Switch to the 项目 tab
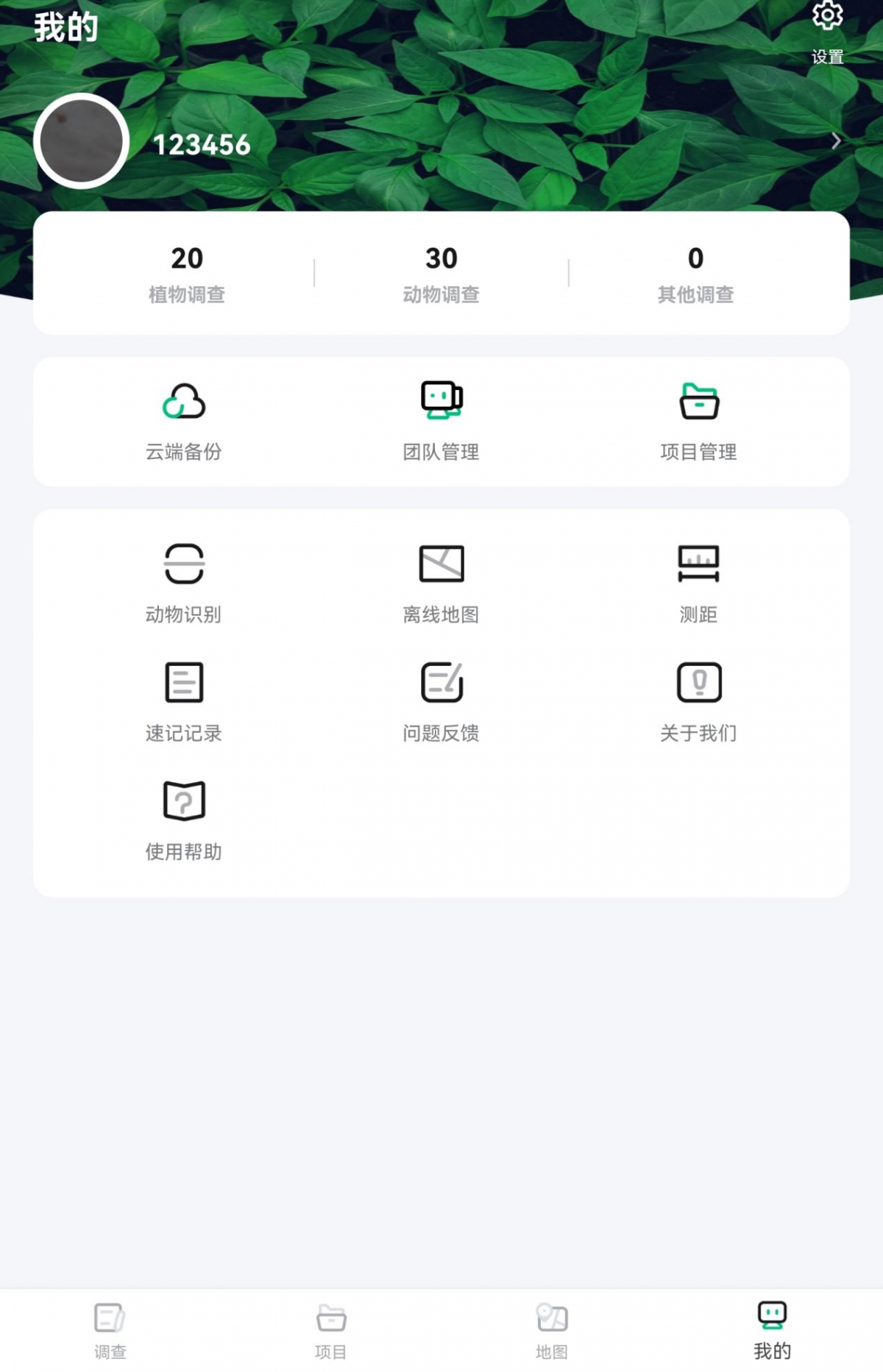 point(331,1330)
